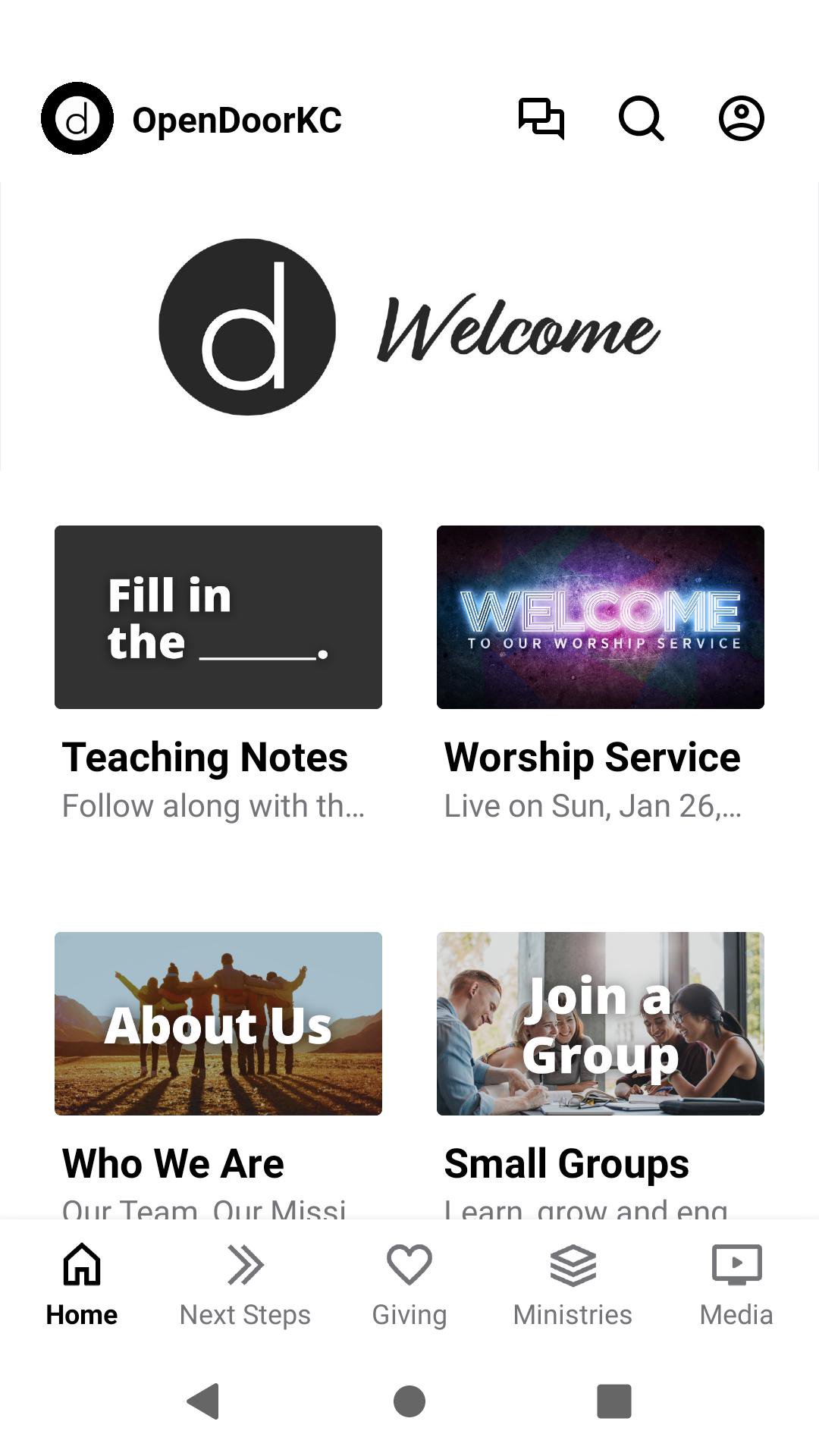Open the messages chat icon

[x=541, y=119]
